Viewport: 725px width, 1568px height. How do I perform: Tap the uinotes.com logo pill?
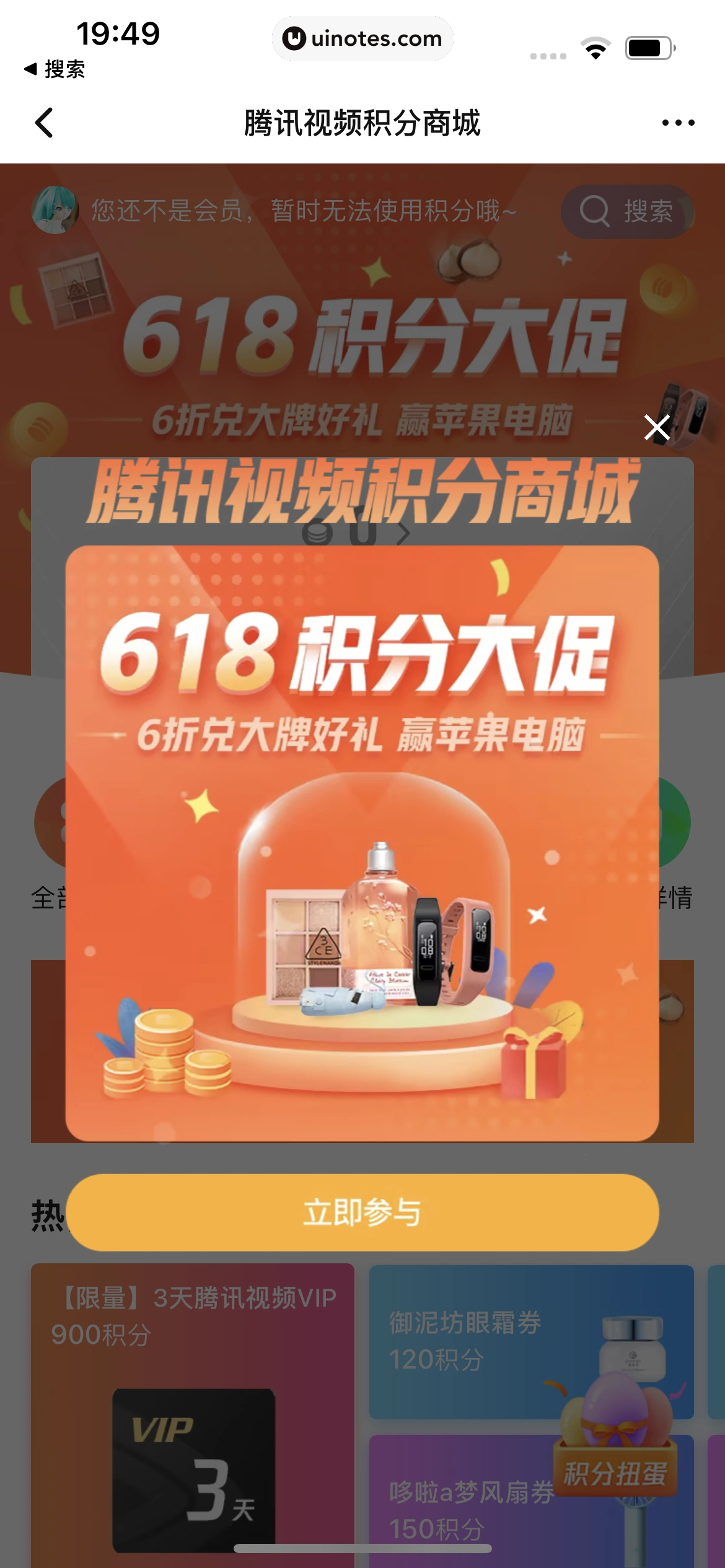362,38
